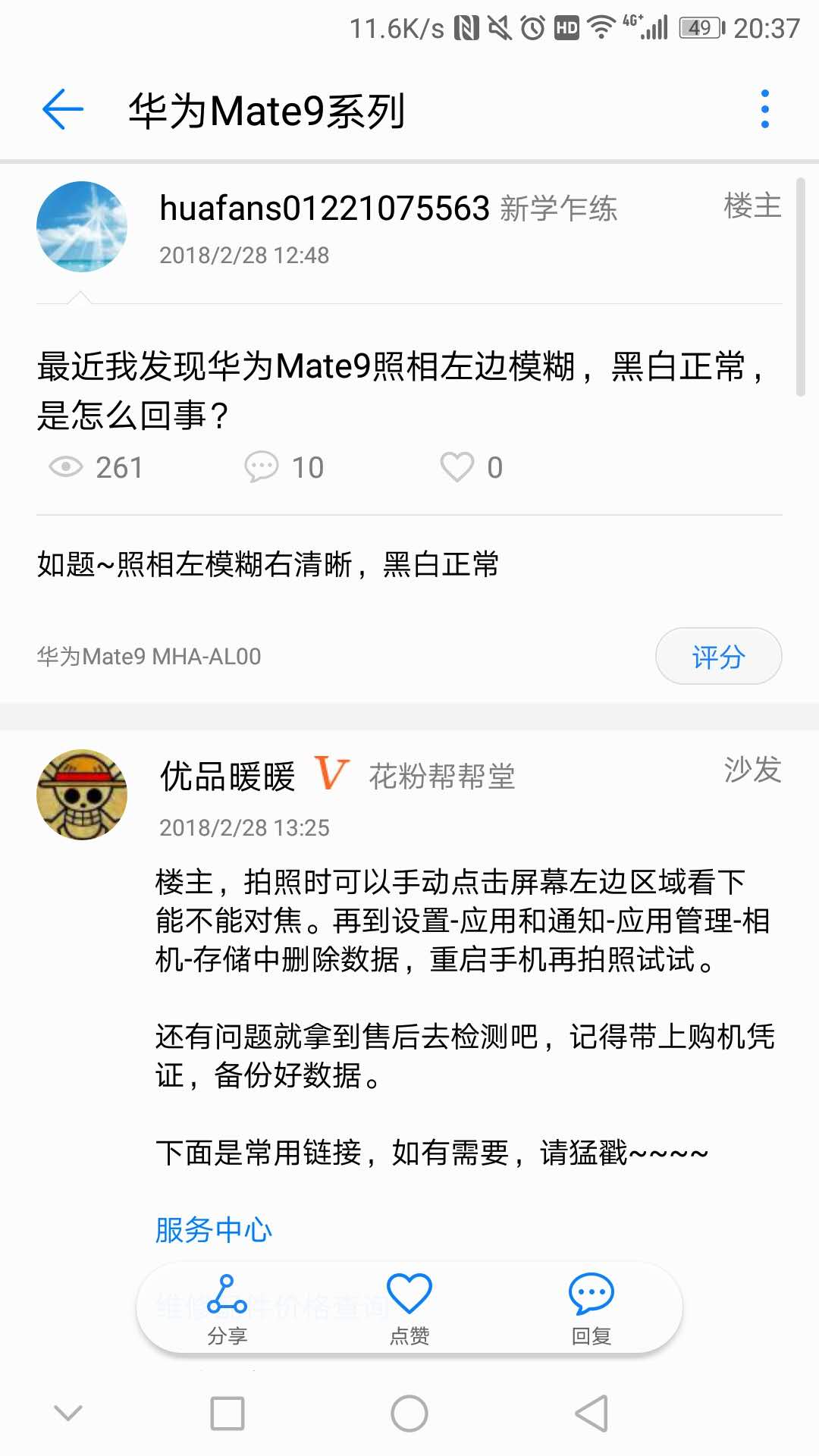The image size is (819, 1456).
Task: View profile of huafans01221075563
Action: pos(324,207)
